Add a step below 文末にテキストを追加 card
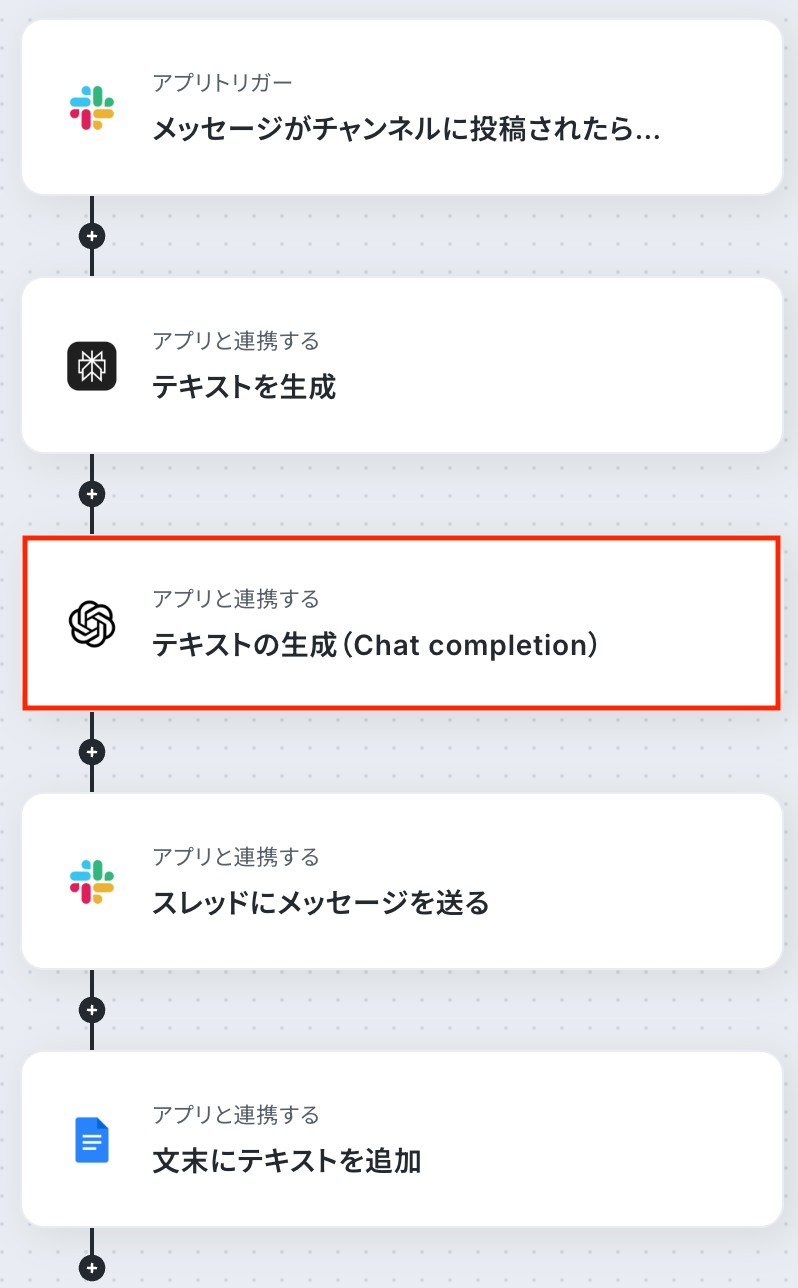This screenshot has height=1288, width=798. click(92, 1268)
